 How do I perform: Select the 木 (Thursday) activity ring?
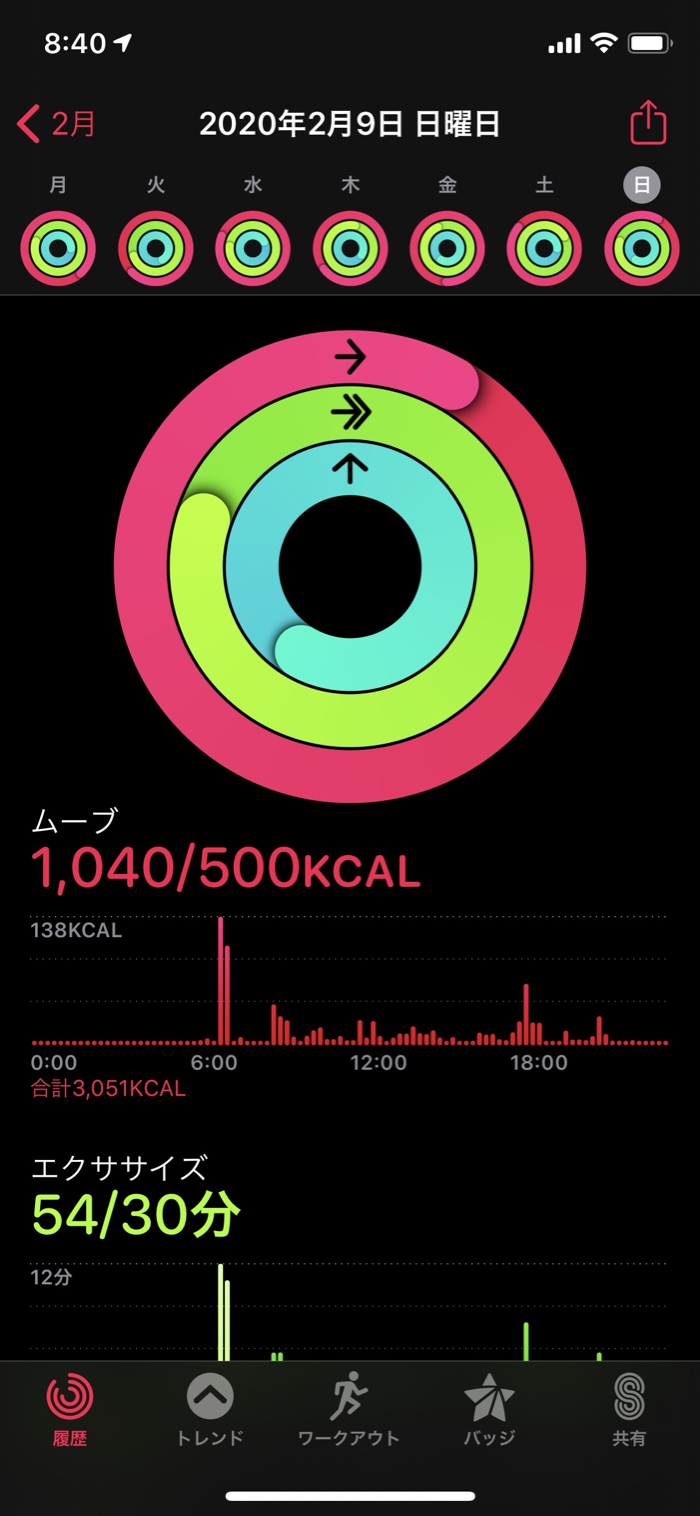pyautogui.click(x=350, y=248)
